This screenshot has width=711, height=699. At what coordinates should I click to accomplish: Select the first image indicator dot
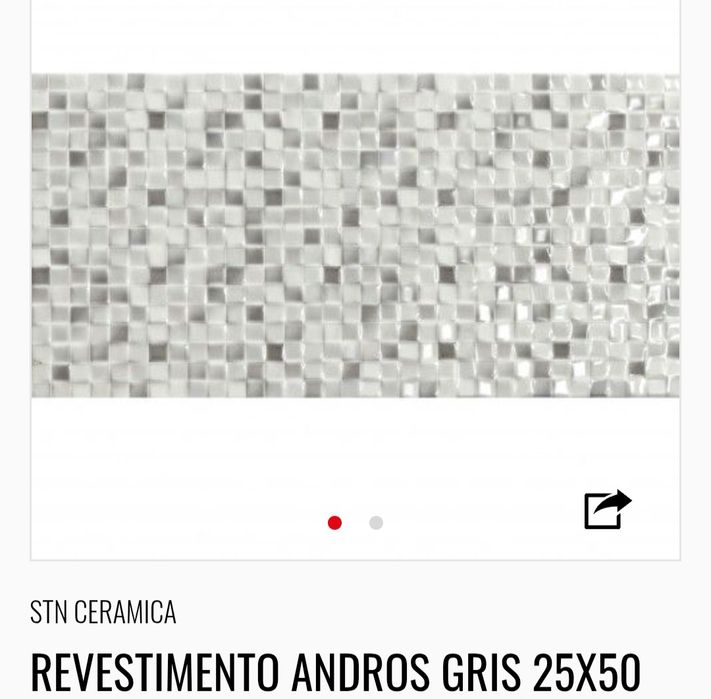[x=335, y=522]
